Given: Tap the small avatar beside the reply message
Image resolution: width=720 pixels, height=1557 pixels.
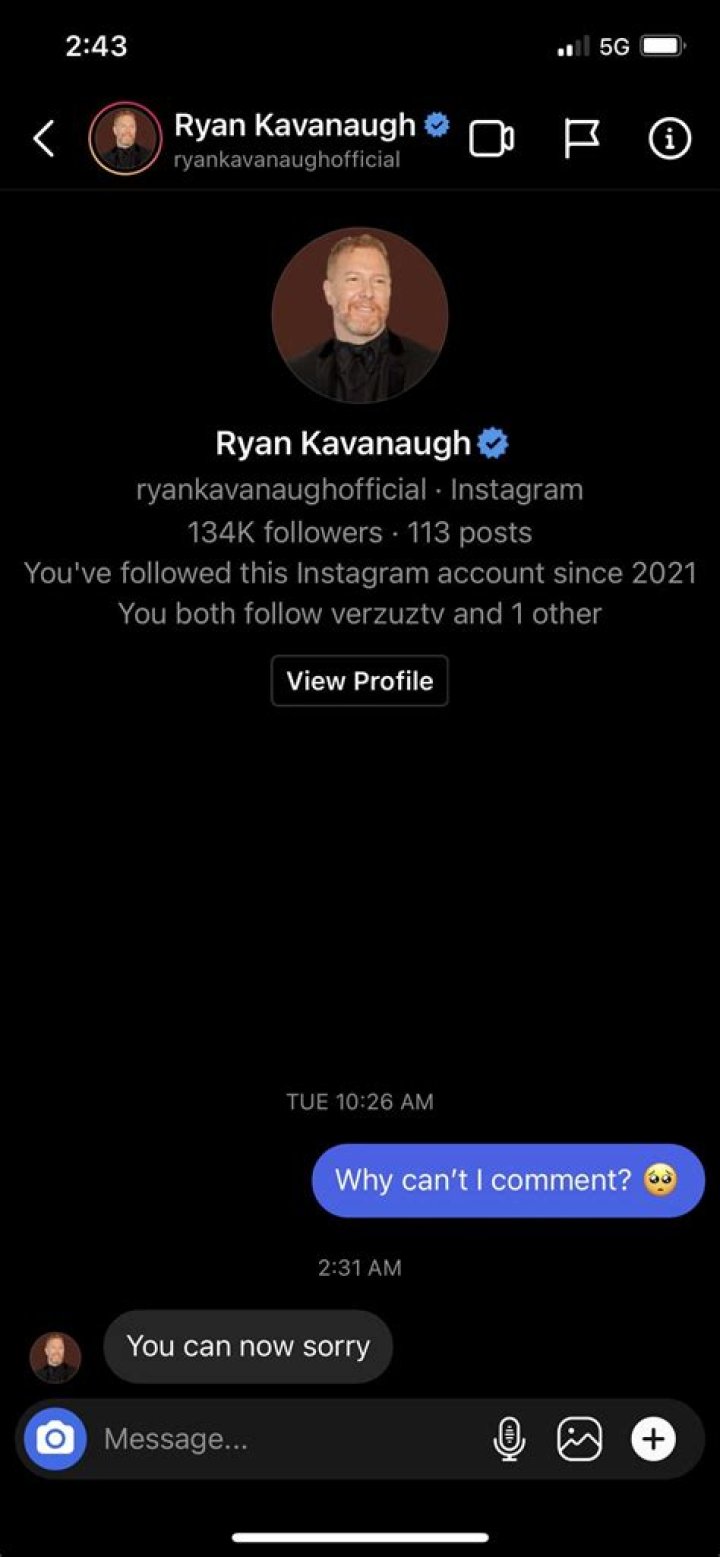Looking at the screenshot, I should (55, 1346).
